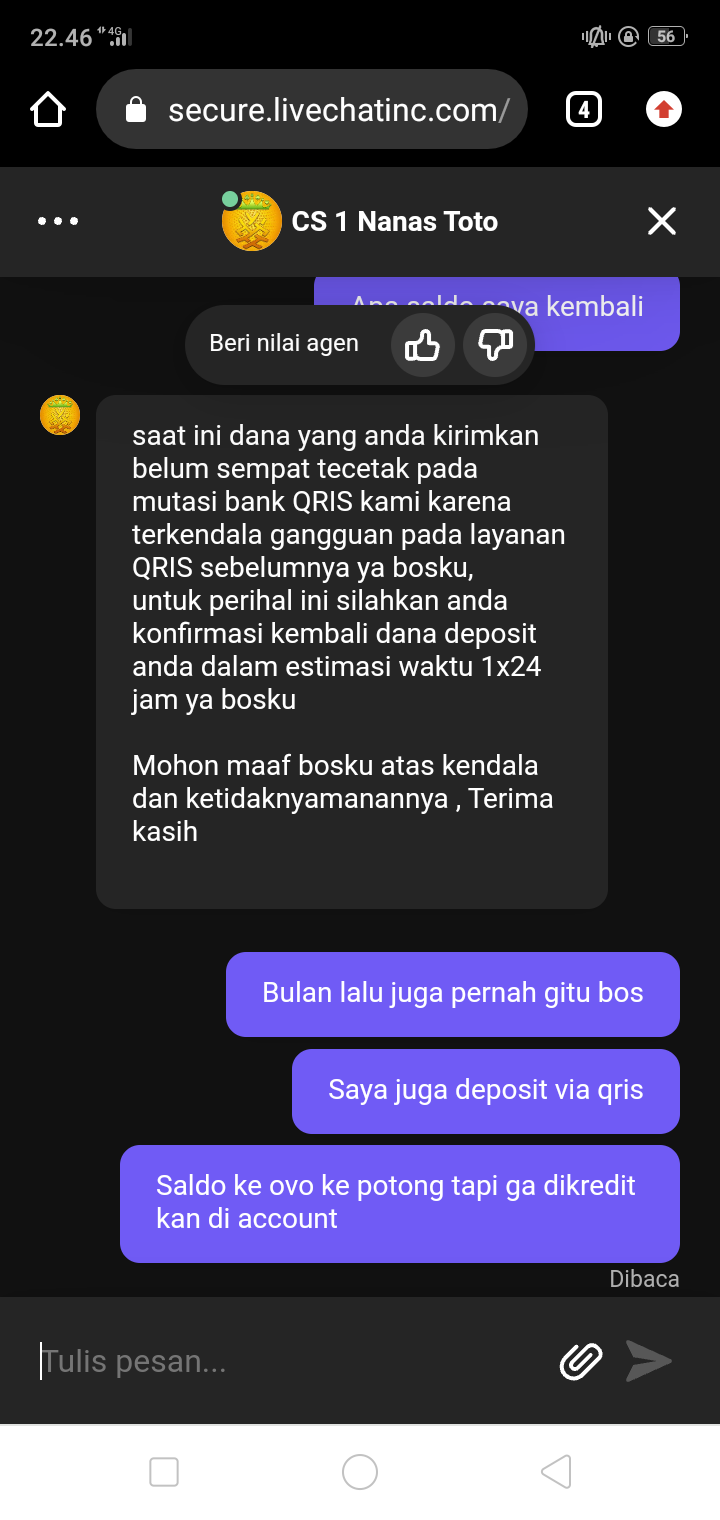Close the live chat window
This screenshot has width=720, height=1520.
662,221
